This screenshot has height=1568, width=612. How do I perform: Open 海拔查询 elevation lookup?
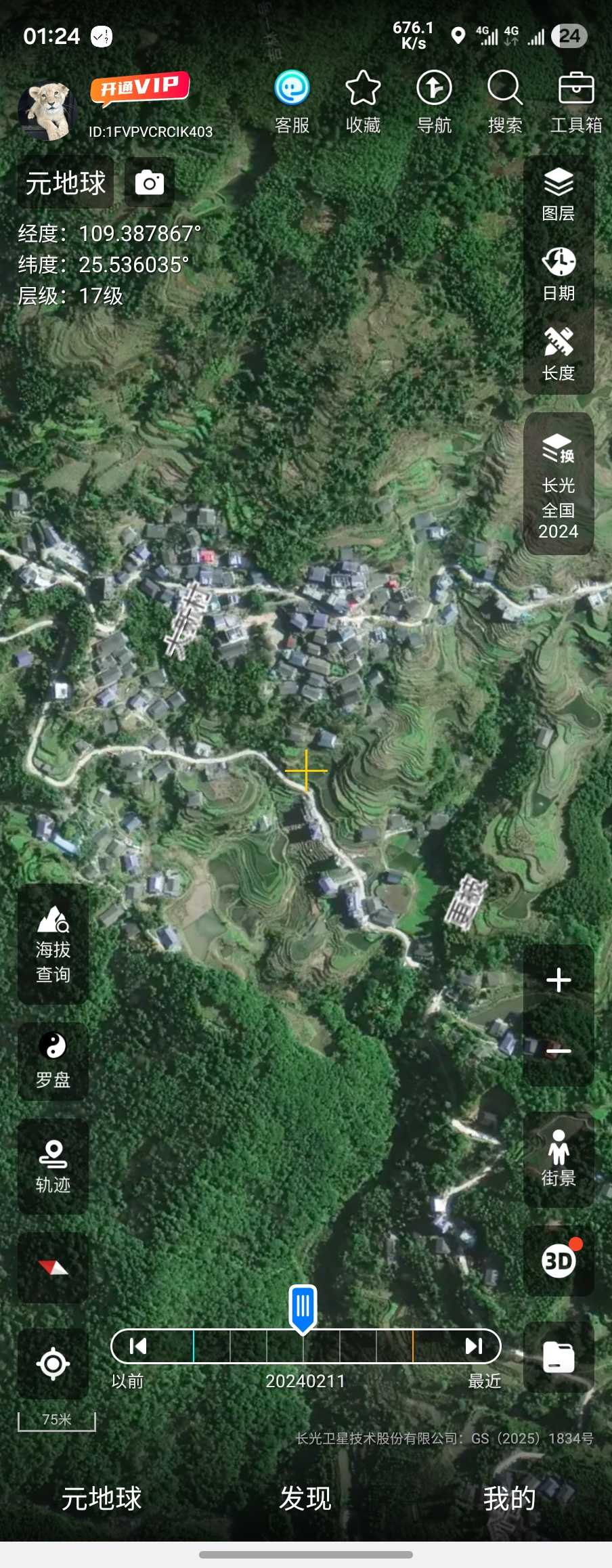53,944
